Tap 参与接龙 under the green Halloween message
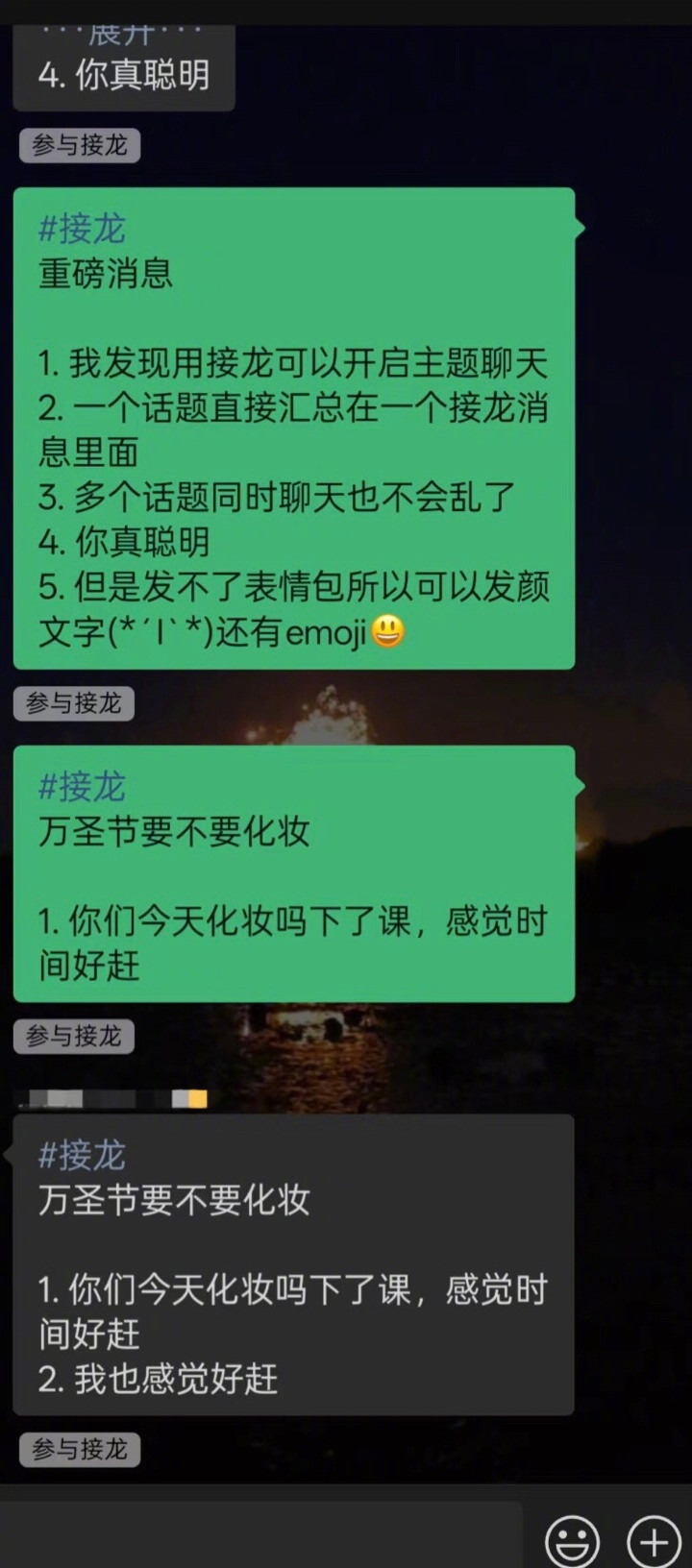This screenshot has height=1568, width=692. pyautogui.click(x=72, y=1037)
